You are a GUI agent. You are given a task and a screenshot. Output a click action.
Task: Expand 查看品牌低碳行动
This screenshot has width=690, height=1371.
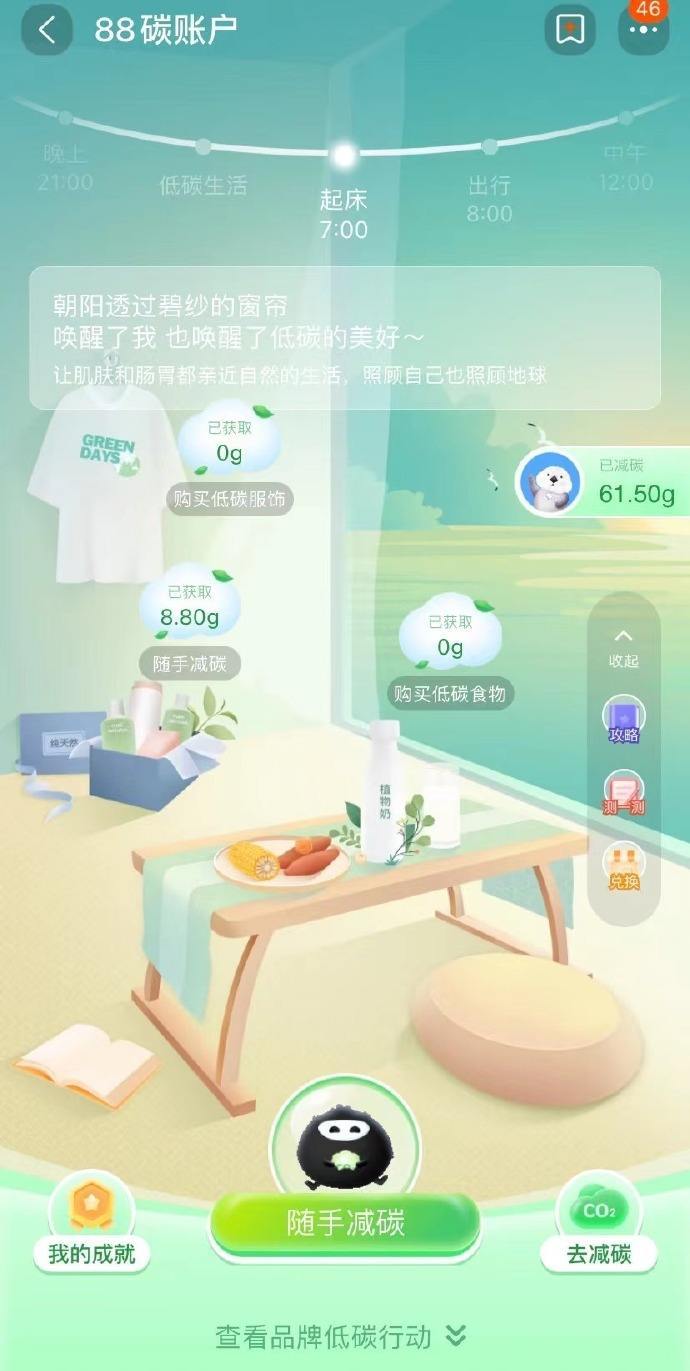coord(342,1336)
